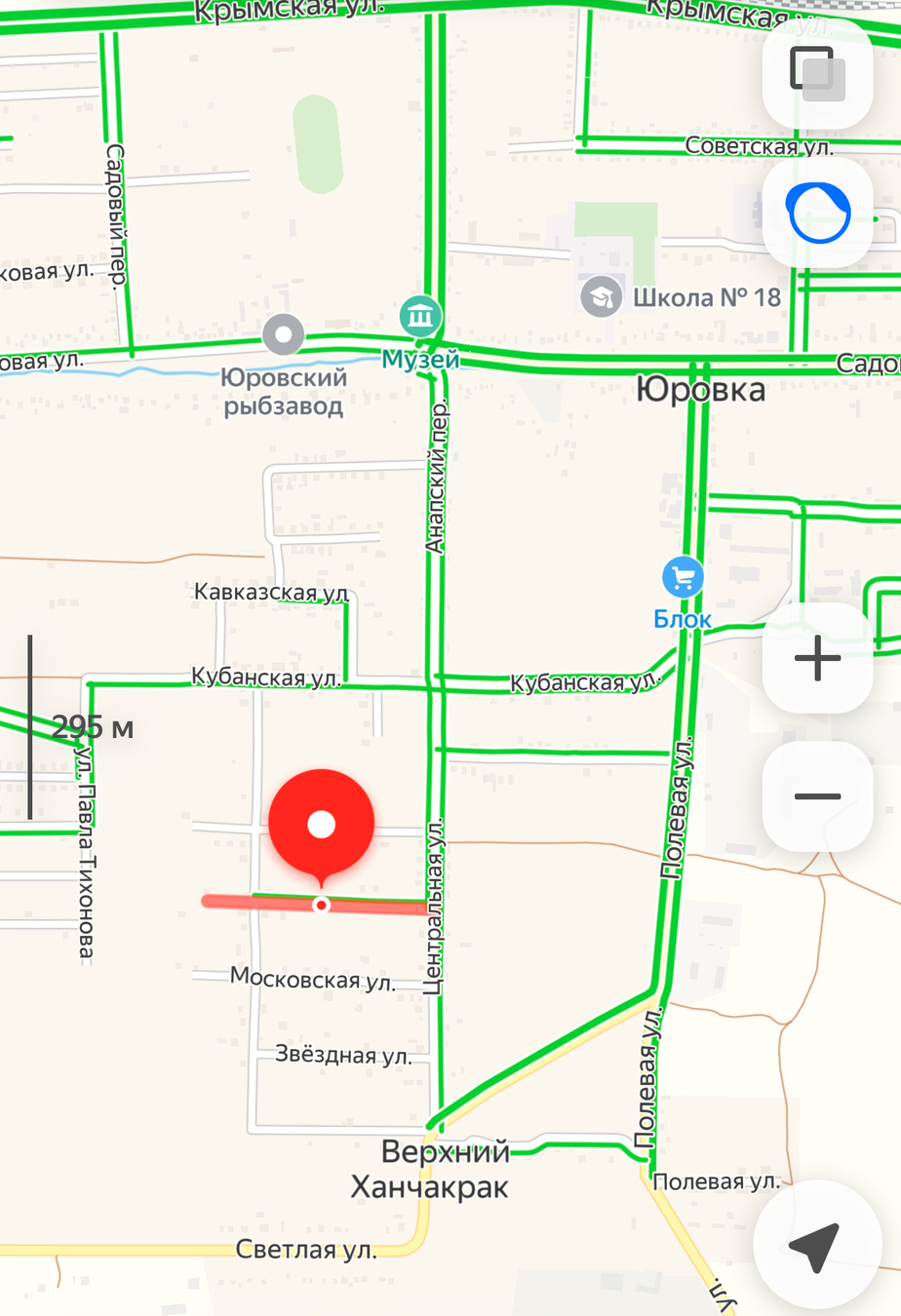Viewport: 901px width, 1316px height.
Task: Open the Школа № 18 marker
Action: tap(602, 297)
